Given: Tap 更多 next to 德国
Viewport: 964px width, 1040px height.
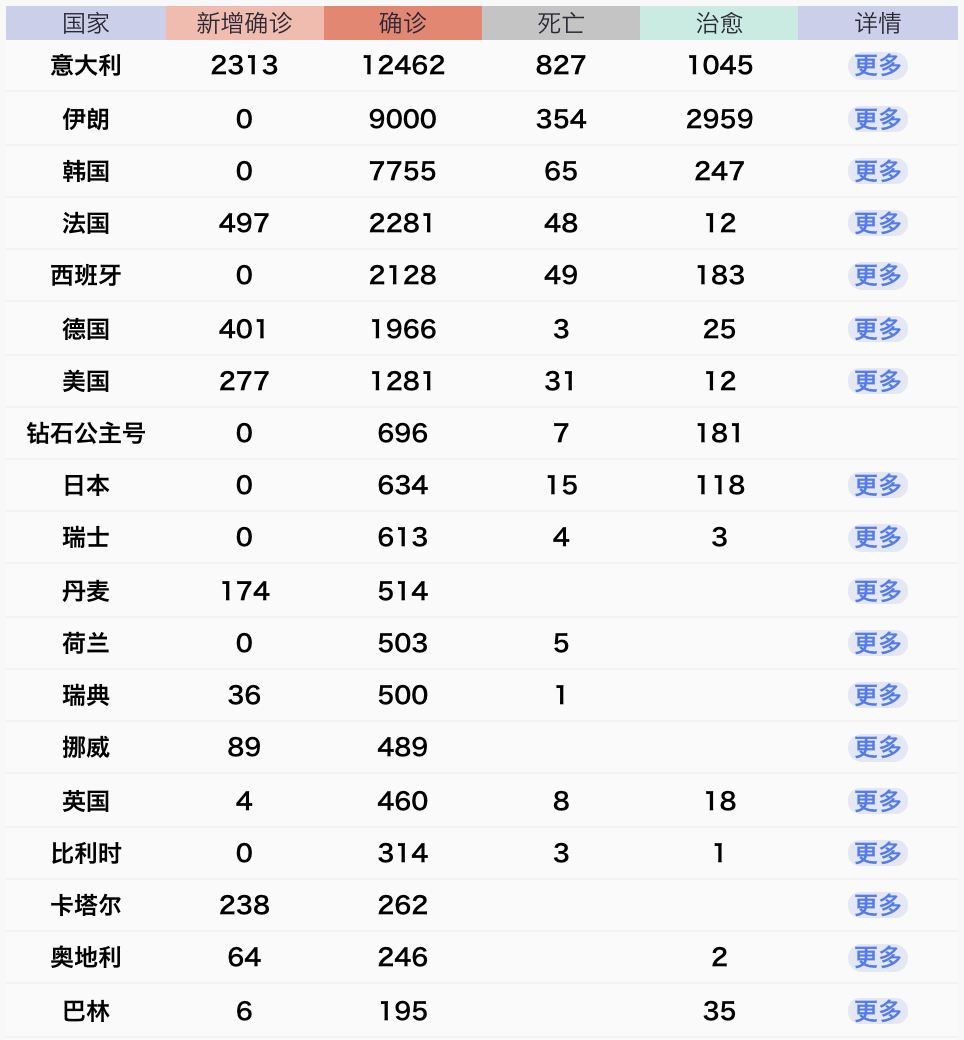Looking at the screenshot, I should point(878,329).
